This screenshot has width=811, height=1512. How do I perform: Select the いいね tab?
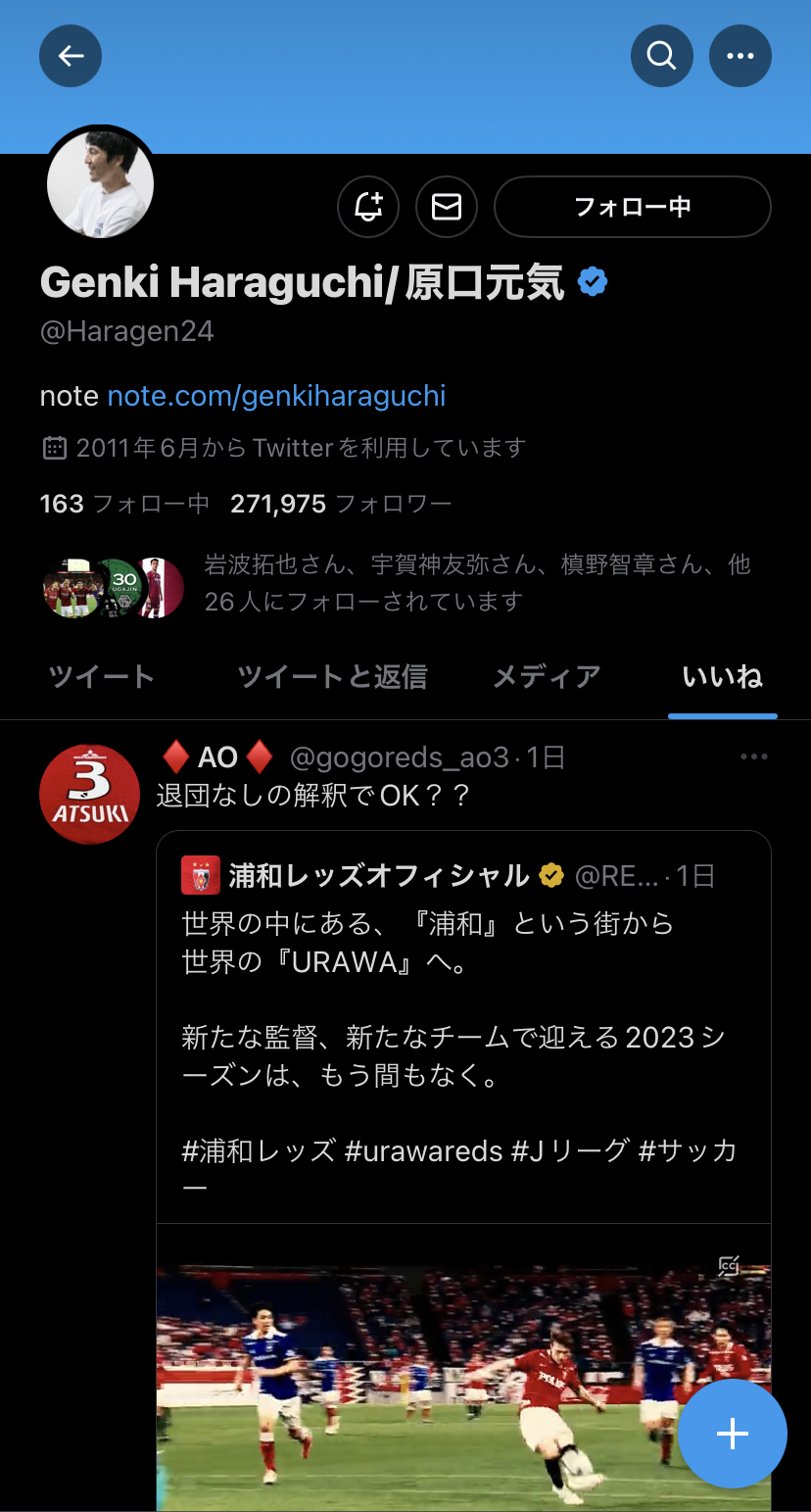pyautogui.click(x=722, y=677)
